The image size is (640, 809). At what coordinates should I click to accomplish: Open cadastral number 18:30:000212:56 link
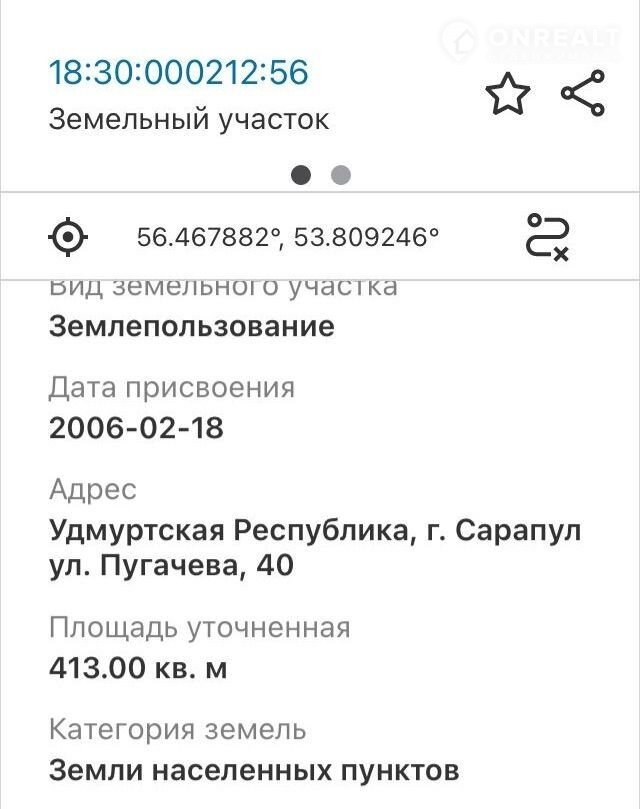179,73
